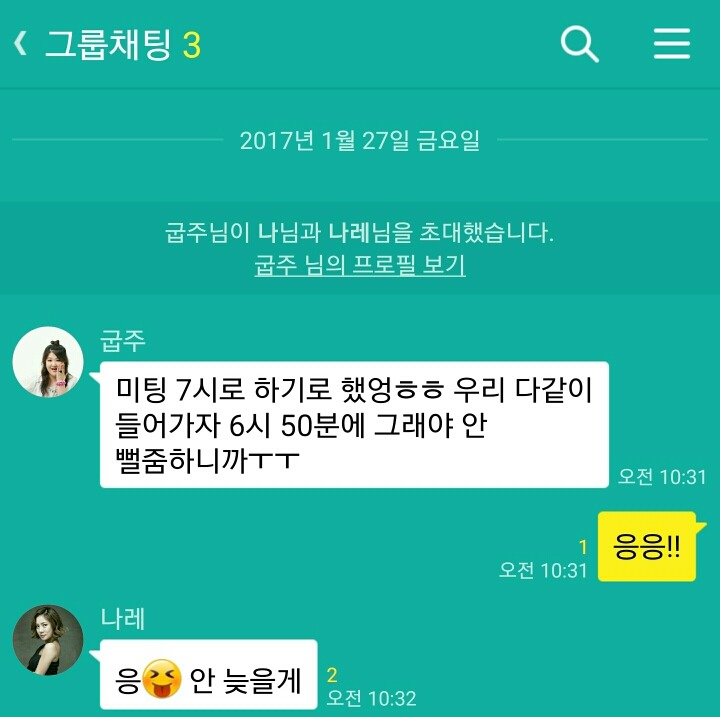
Task: Go back from the 그룹채팅 chat
Action: coord(21,44)
